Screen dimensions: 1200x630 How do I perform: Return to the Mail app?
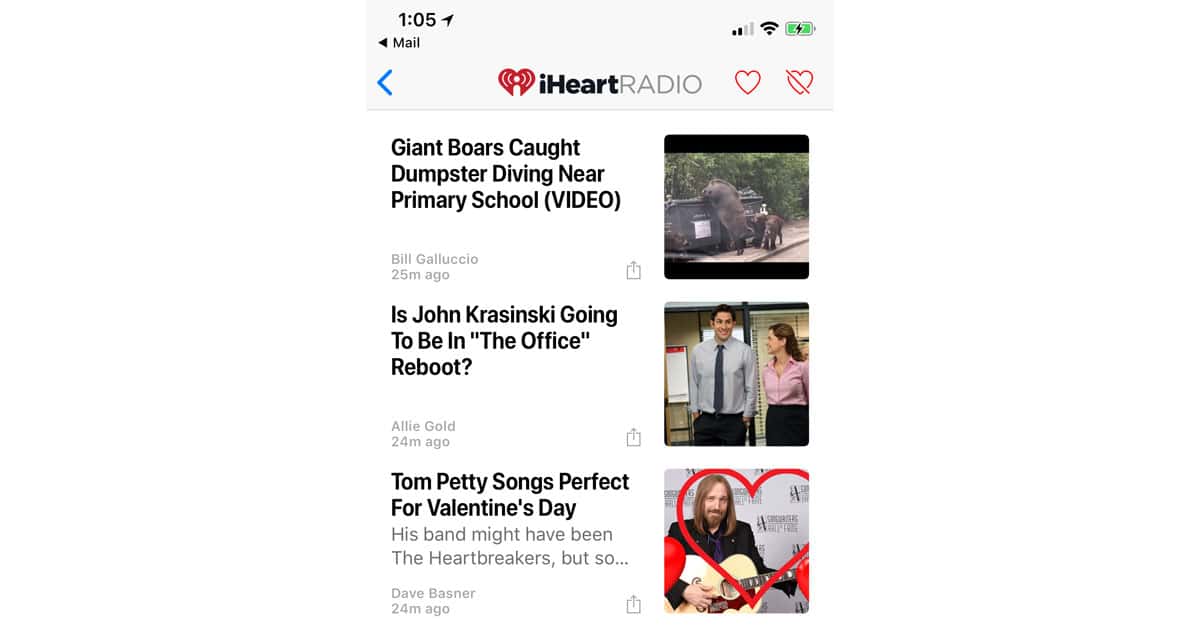[x=399, y=43]
